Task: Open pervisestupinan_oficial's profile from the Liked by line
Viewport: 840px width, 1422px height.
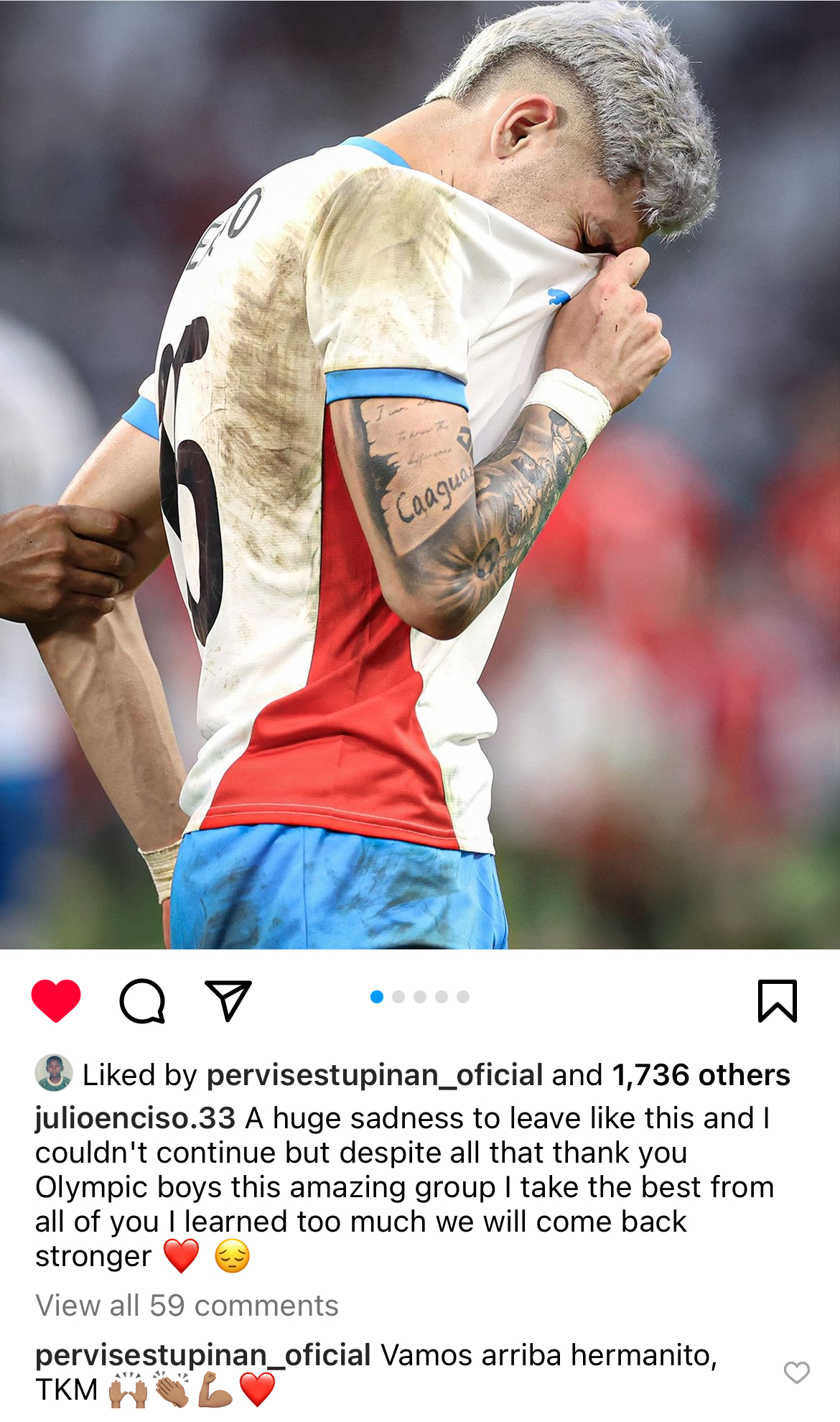Action: coord(374,1075)
